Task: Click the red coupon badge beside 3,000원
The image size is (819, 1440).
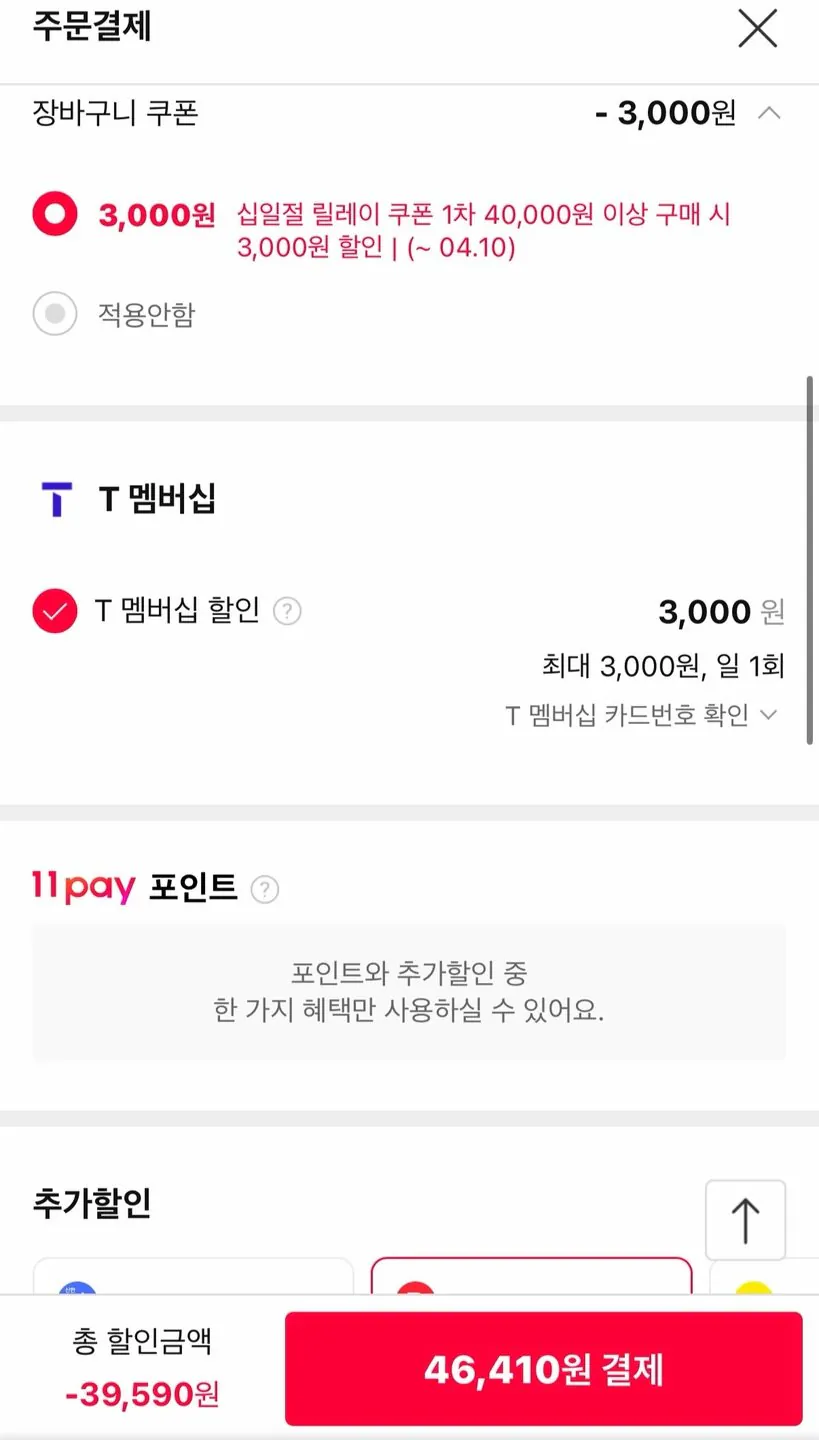Action: click(x=55, y=214)
